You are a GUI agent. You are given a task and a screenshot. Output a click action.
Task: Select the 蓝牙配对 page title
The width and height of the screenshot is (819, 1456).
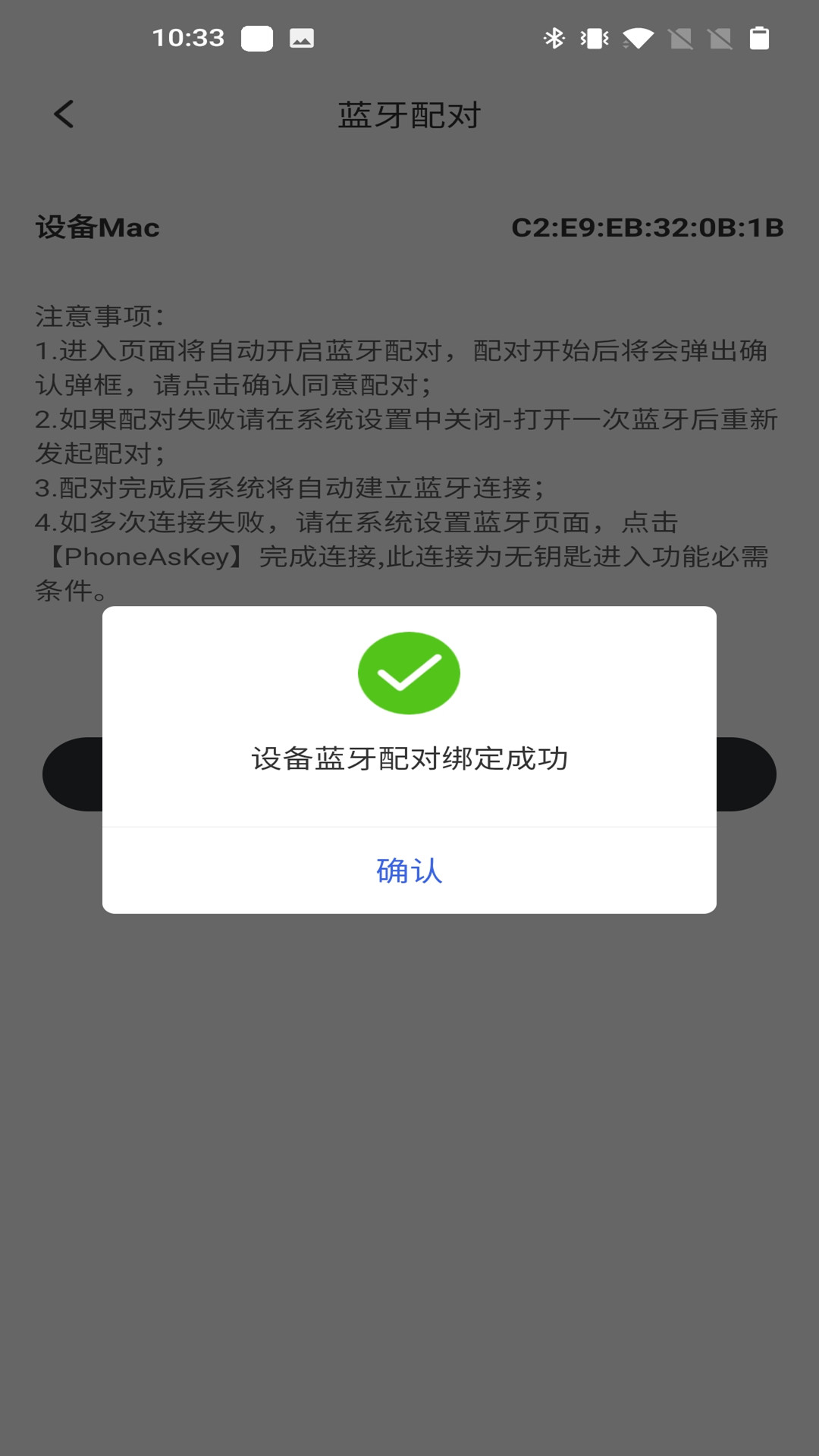(409, 114)
